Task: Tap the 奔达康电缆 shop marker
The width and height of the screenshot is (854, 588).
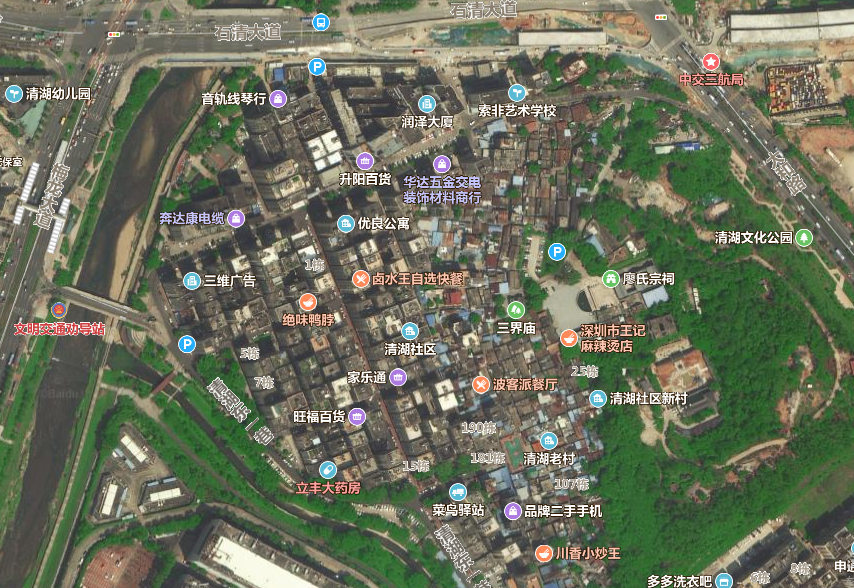Action: [235, 217]
